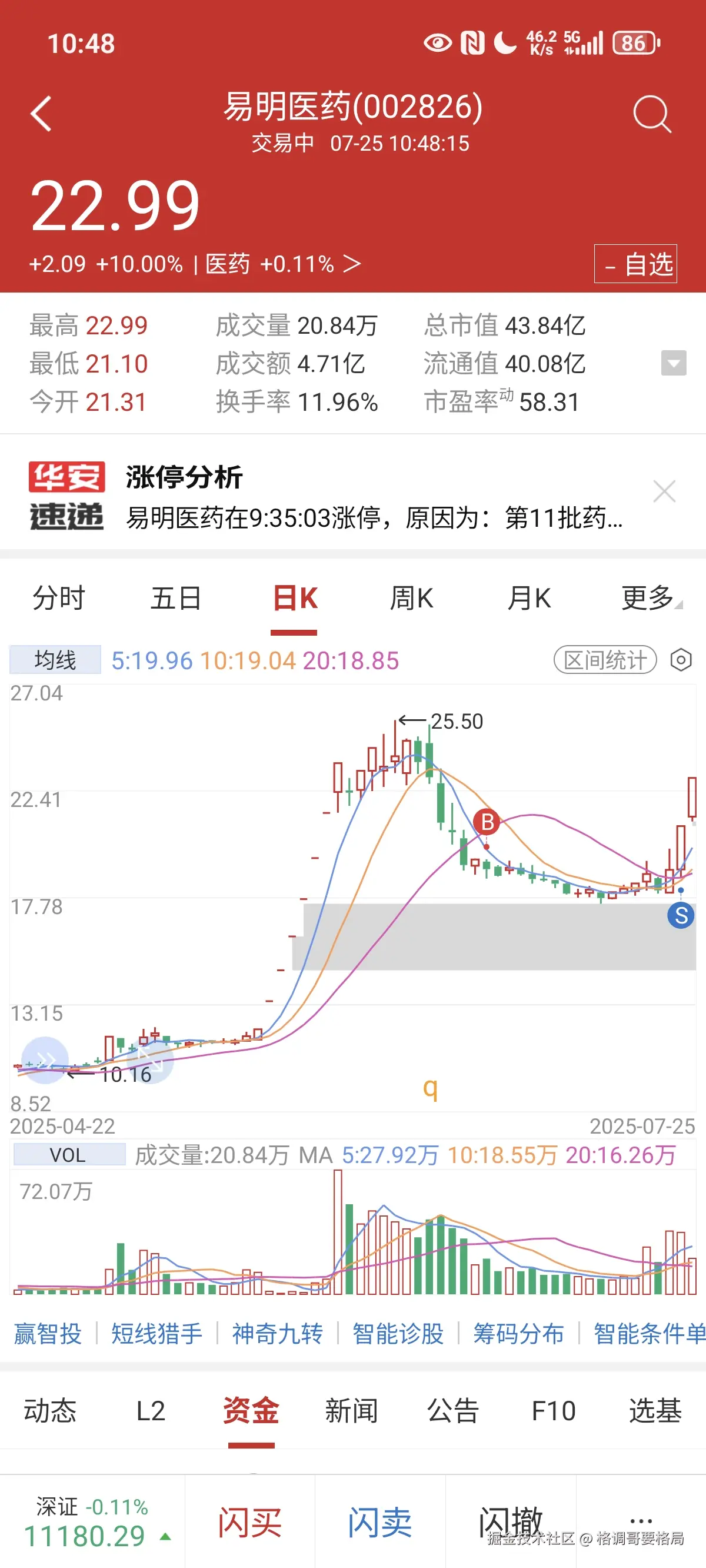Open the search magnifier icon

(x=653, y=114)
